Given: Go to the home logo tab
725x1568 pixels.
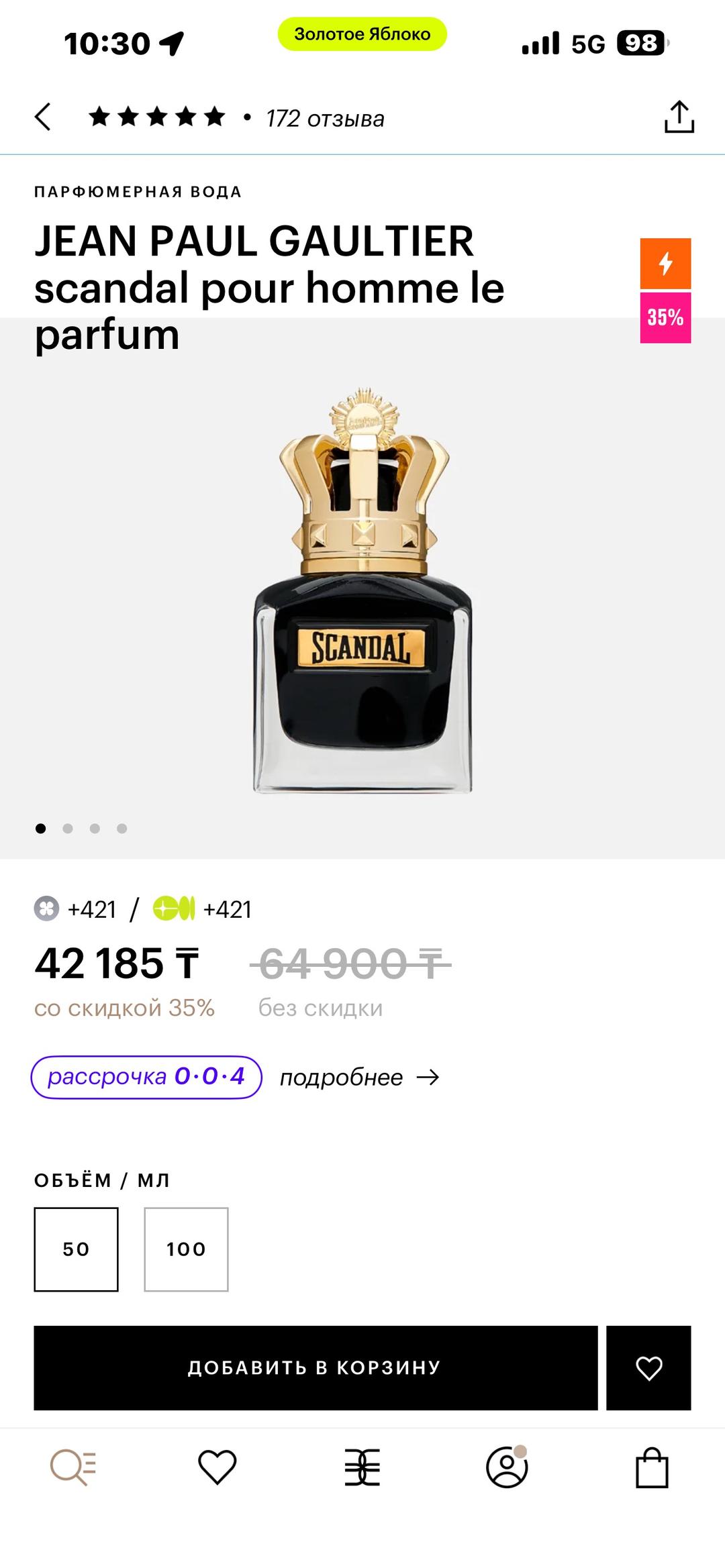Looking at the screenshot, I should click(362, 1467).
